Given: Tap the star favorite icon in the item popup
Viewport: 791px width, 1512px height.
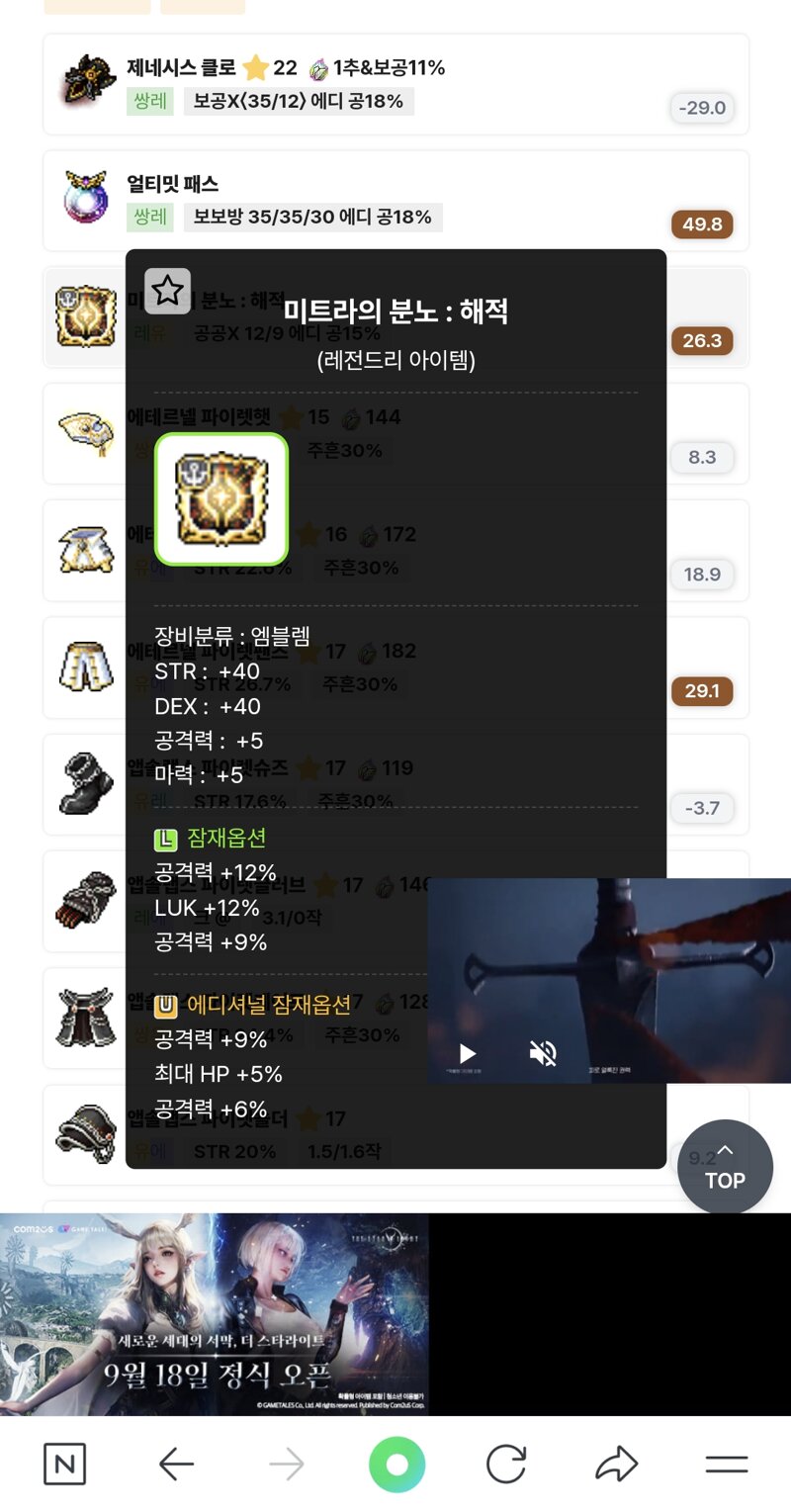Looking at the screenshot, I should [x=167, y=291].
